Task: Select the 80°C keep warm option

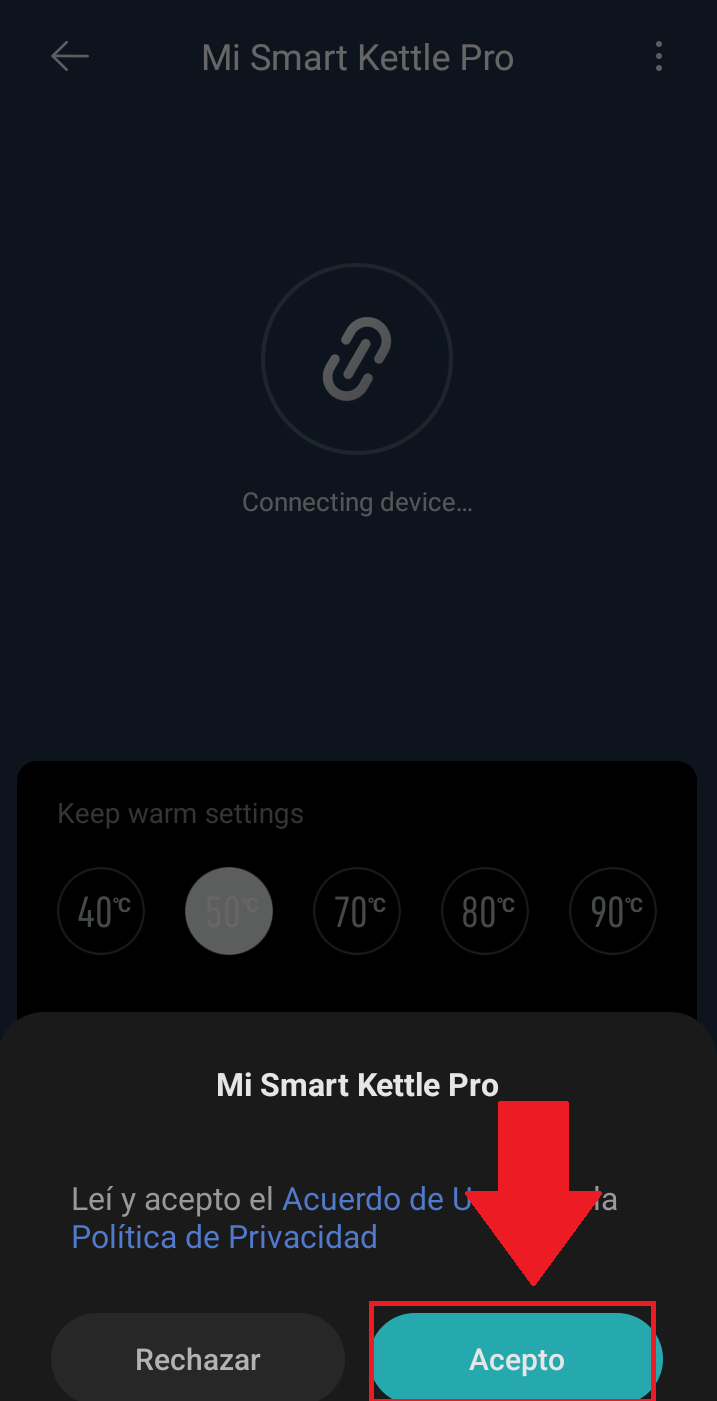Action: [485, 911]
